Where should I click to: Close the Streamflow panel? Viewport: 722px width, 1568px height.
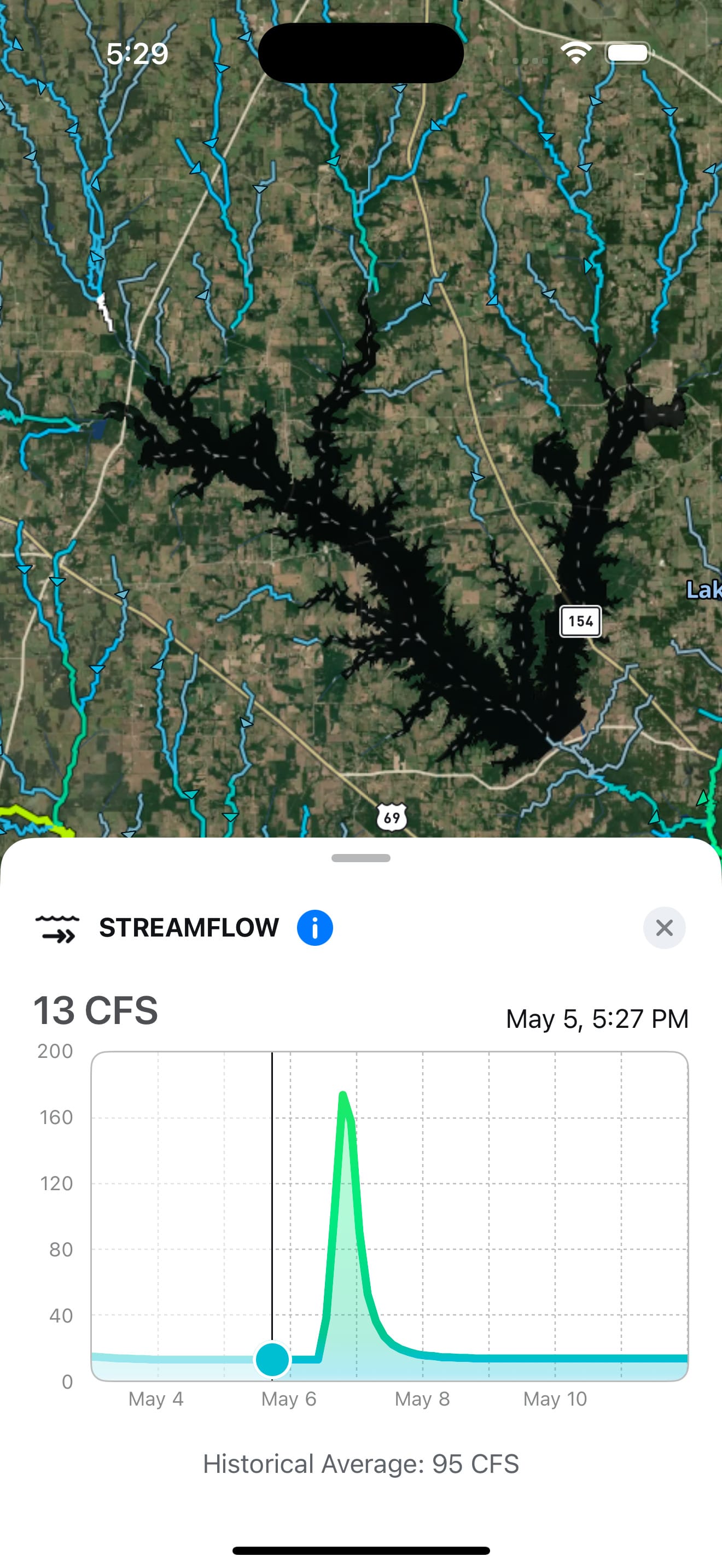click(x=664, y=928)
